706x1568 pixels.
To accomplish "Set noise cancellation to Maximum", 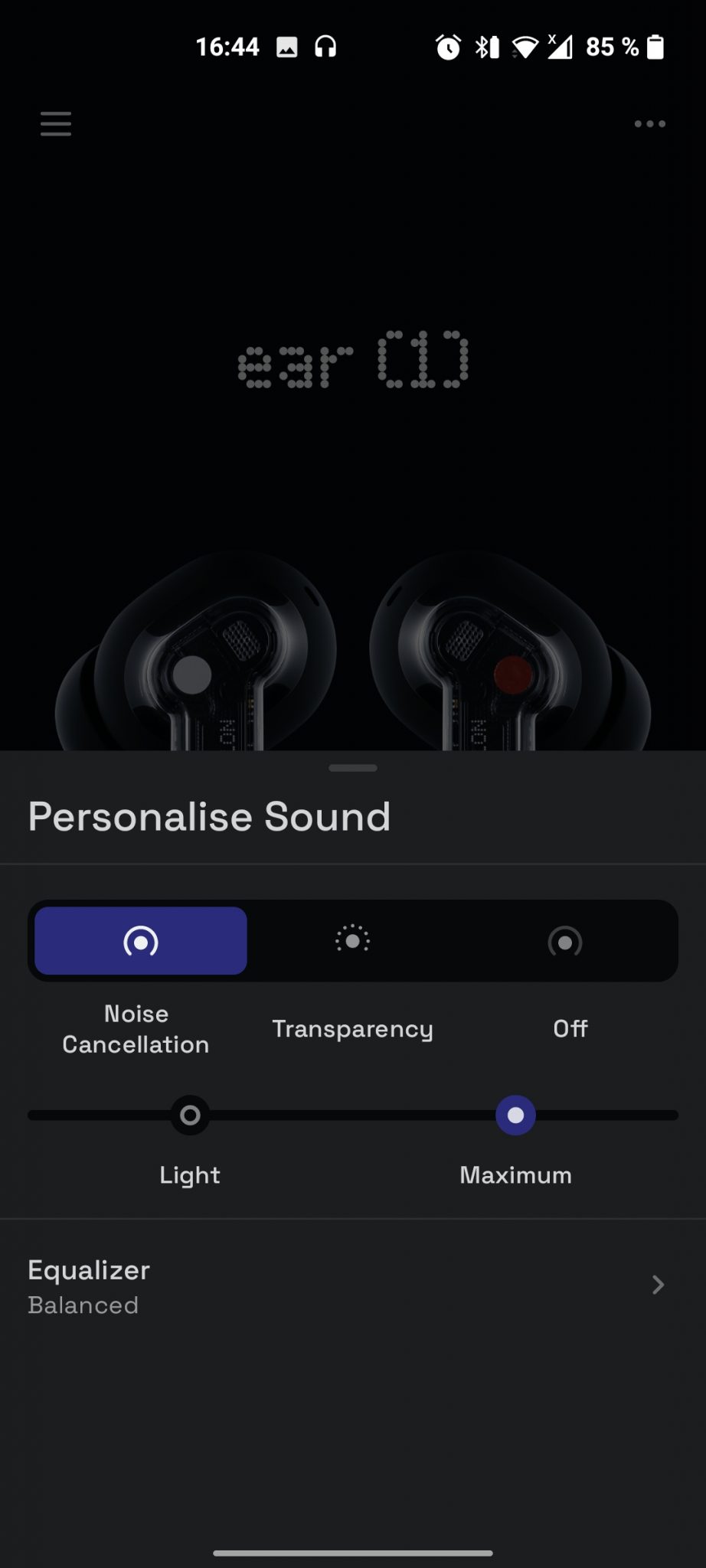I will [x=515, y=1116].
